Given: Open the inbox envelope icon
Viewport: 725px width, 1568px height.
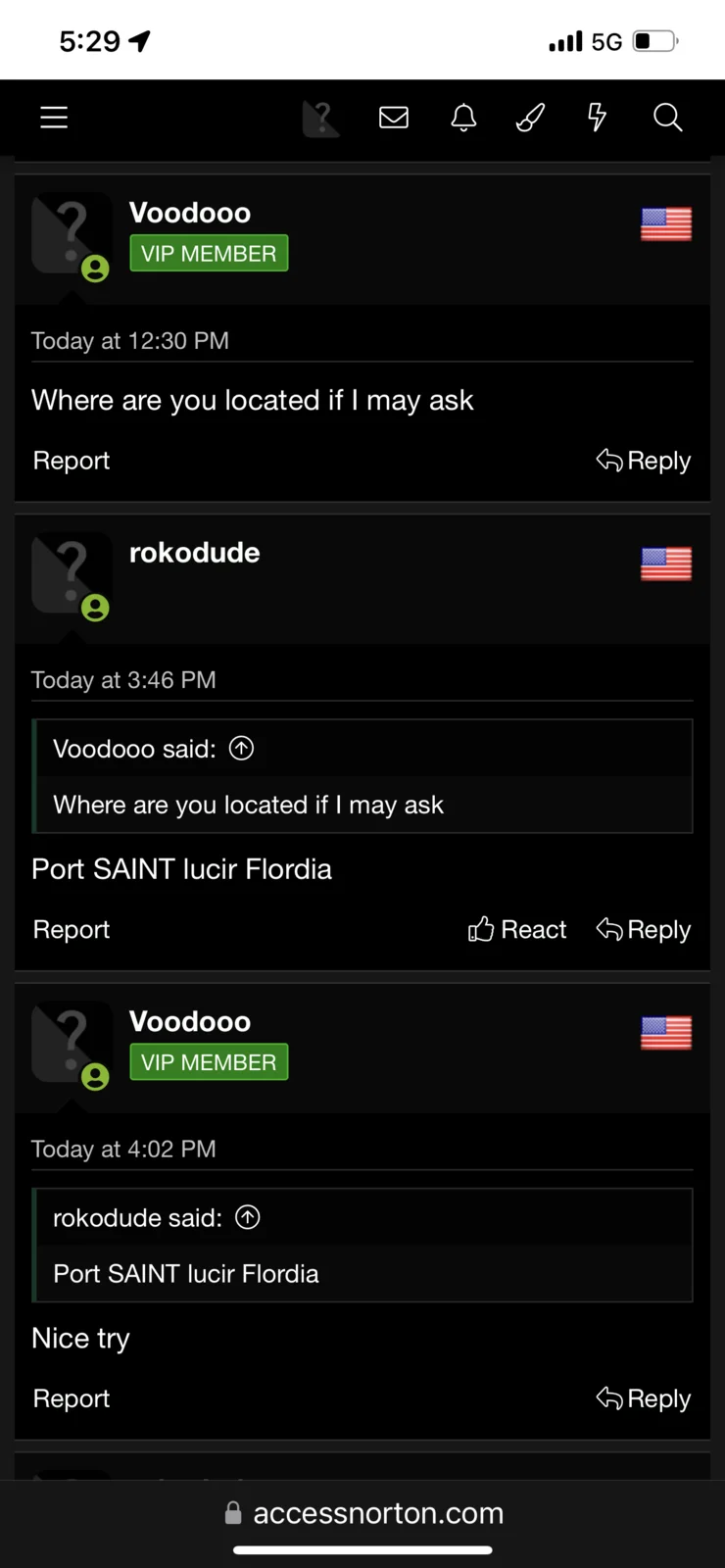Looking at the screenshot, I should [394, 118].
